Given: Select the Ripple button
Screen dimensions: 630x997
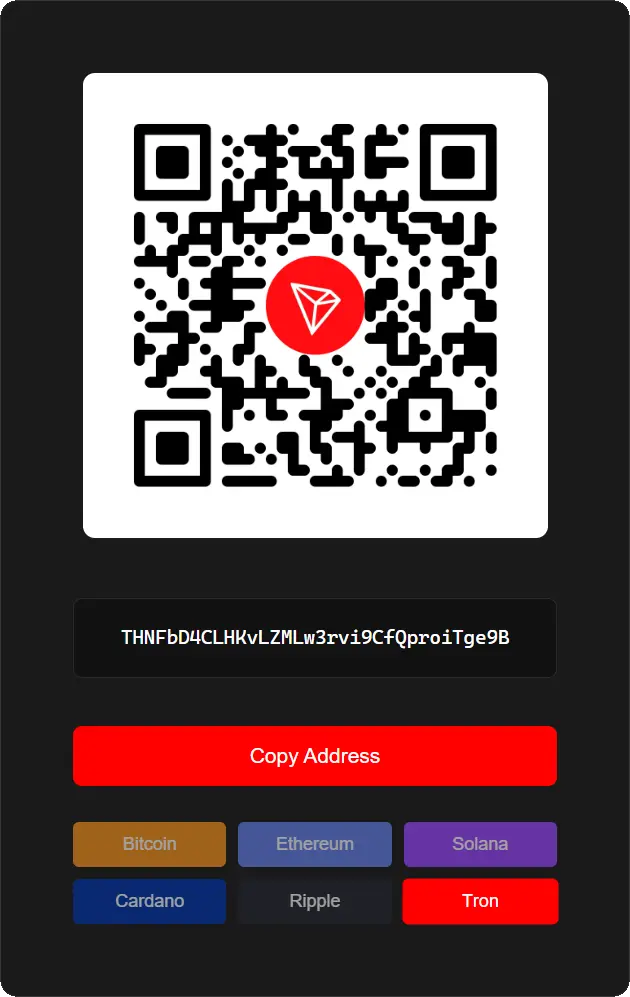Looking at the screenshot, I should (x=315, y=901).
